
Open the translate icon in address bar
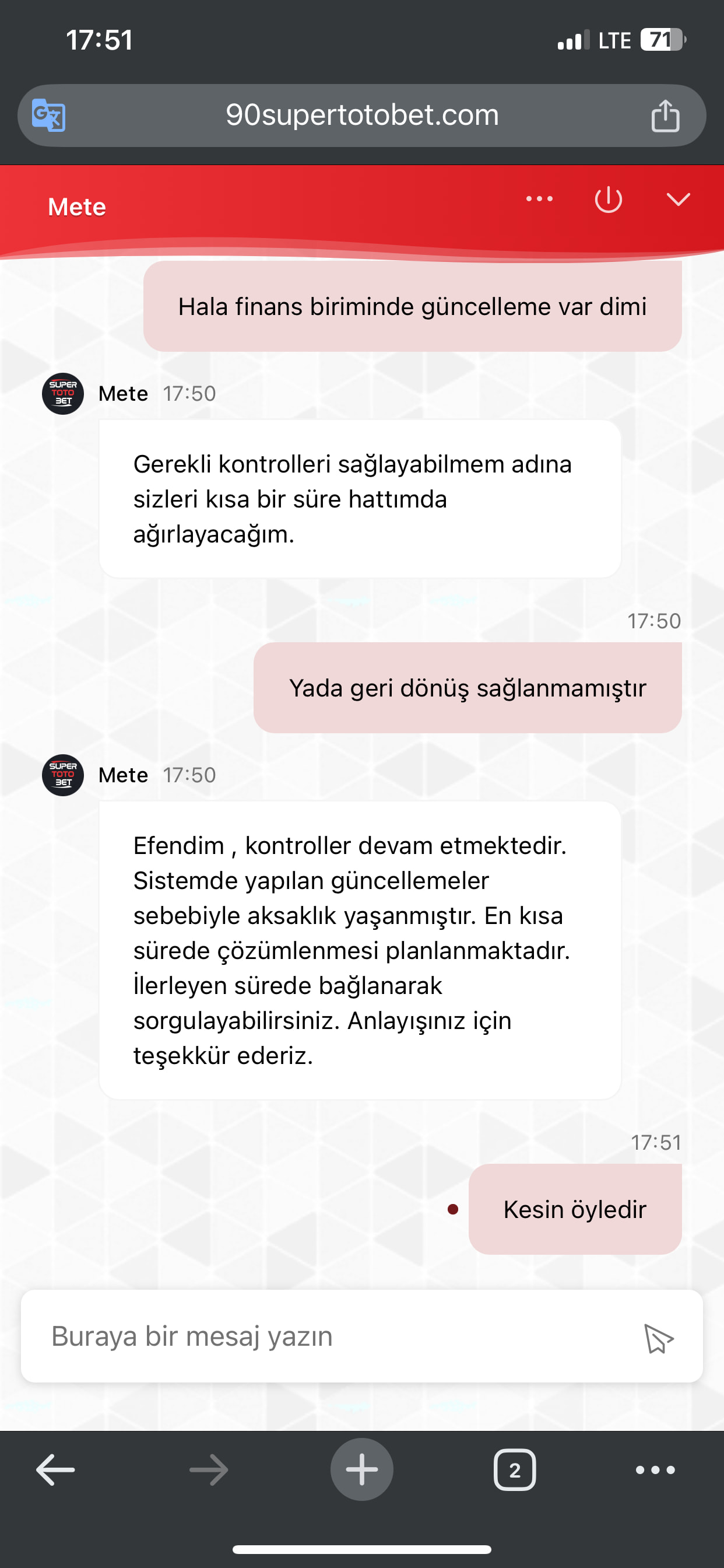(48, 115)
